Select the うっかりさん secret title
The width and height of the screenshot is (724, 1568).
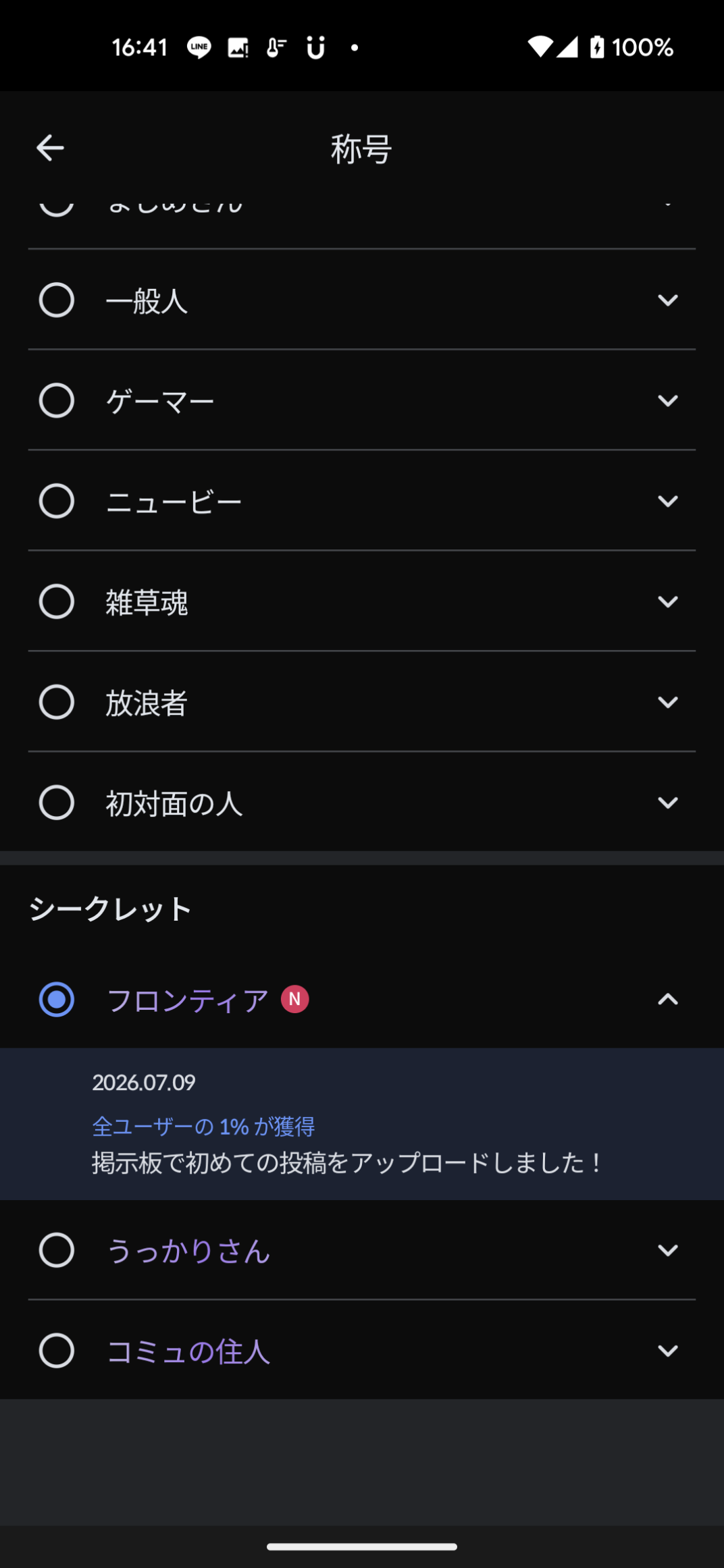point(57,1250)
